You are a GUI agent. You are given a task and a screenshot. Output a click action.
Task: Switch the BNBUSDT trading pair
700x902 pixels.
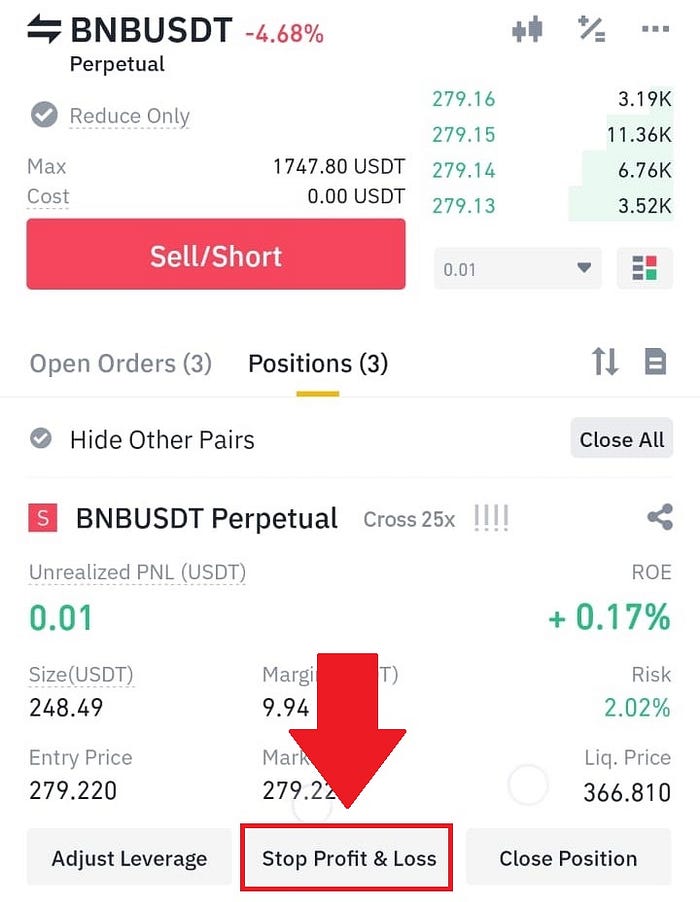pos(45,30)
